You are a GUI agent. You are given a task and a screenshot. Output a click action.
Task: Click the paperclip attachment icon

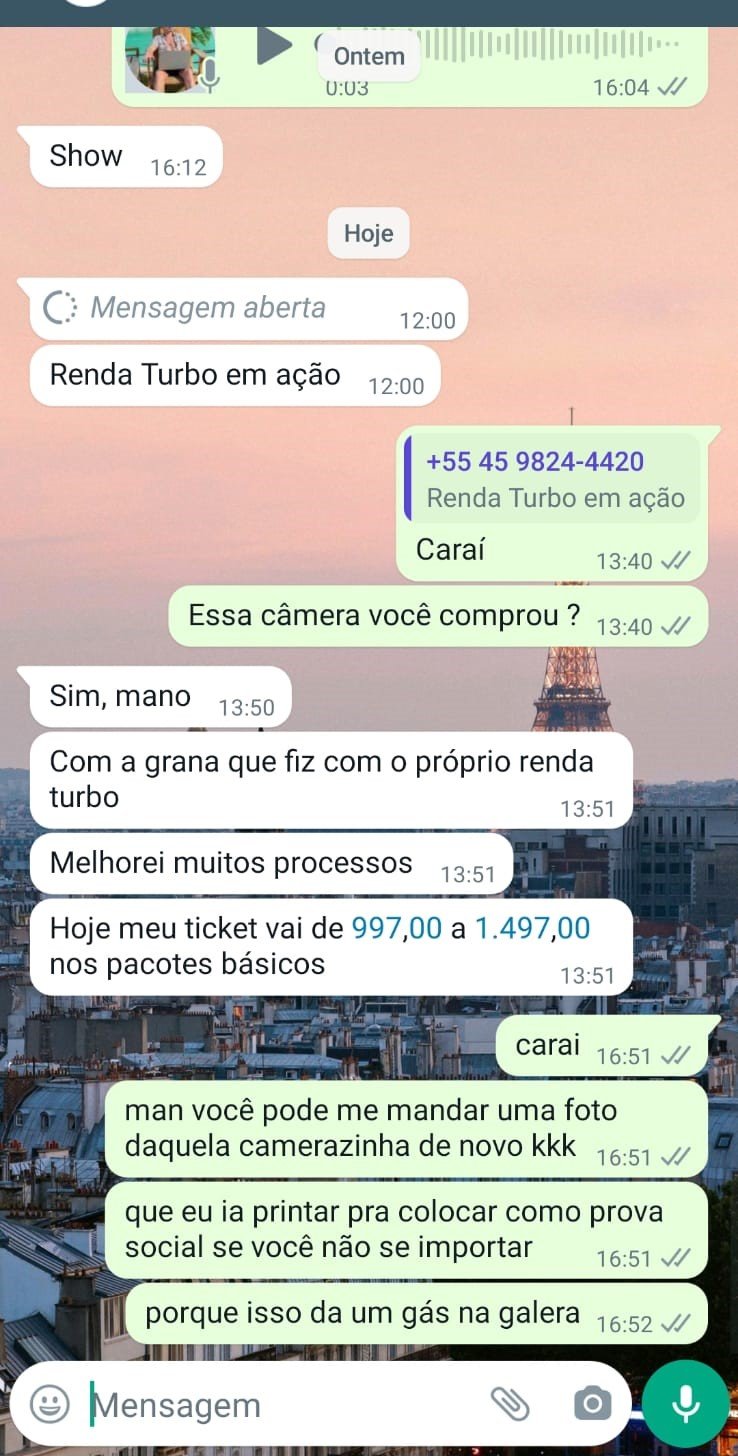pyautogui.click(x=513, y=1404)
